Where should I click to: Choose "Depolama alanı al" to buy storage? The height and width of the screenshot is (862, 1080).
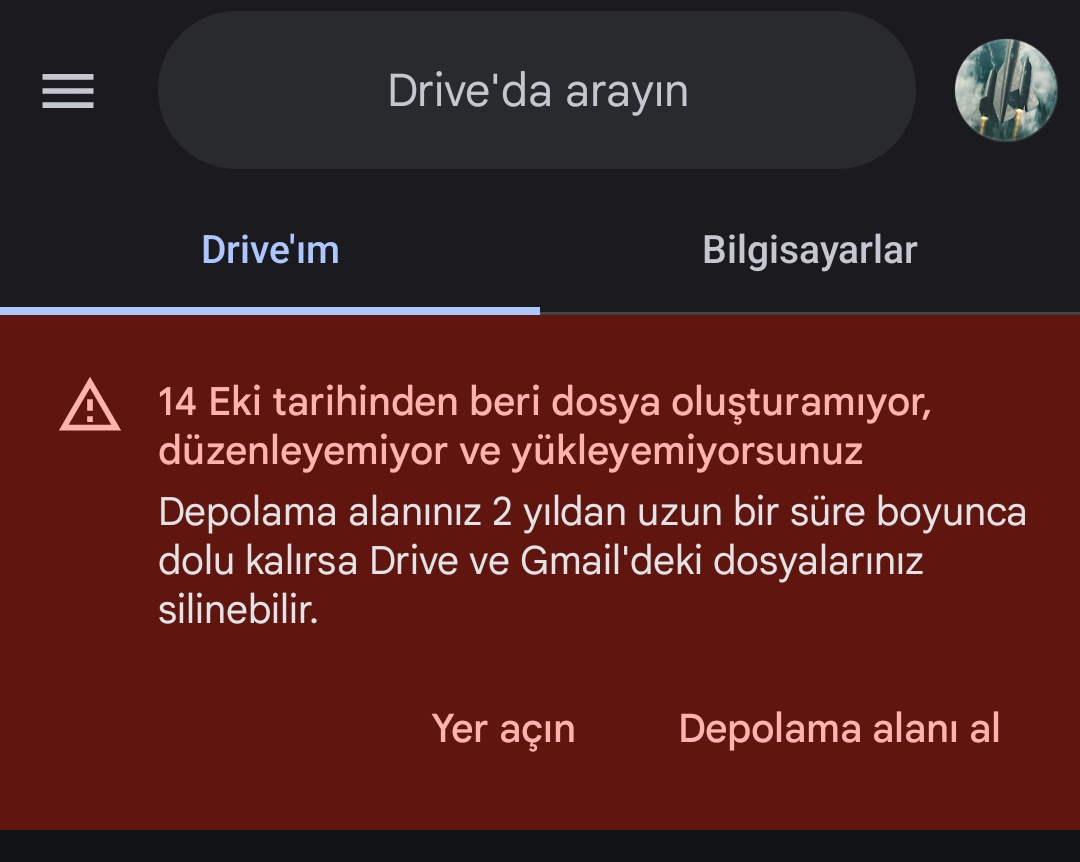point(839,728)
